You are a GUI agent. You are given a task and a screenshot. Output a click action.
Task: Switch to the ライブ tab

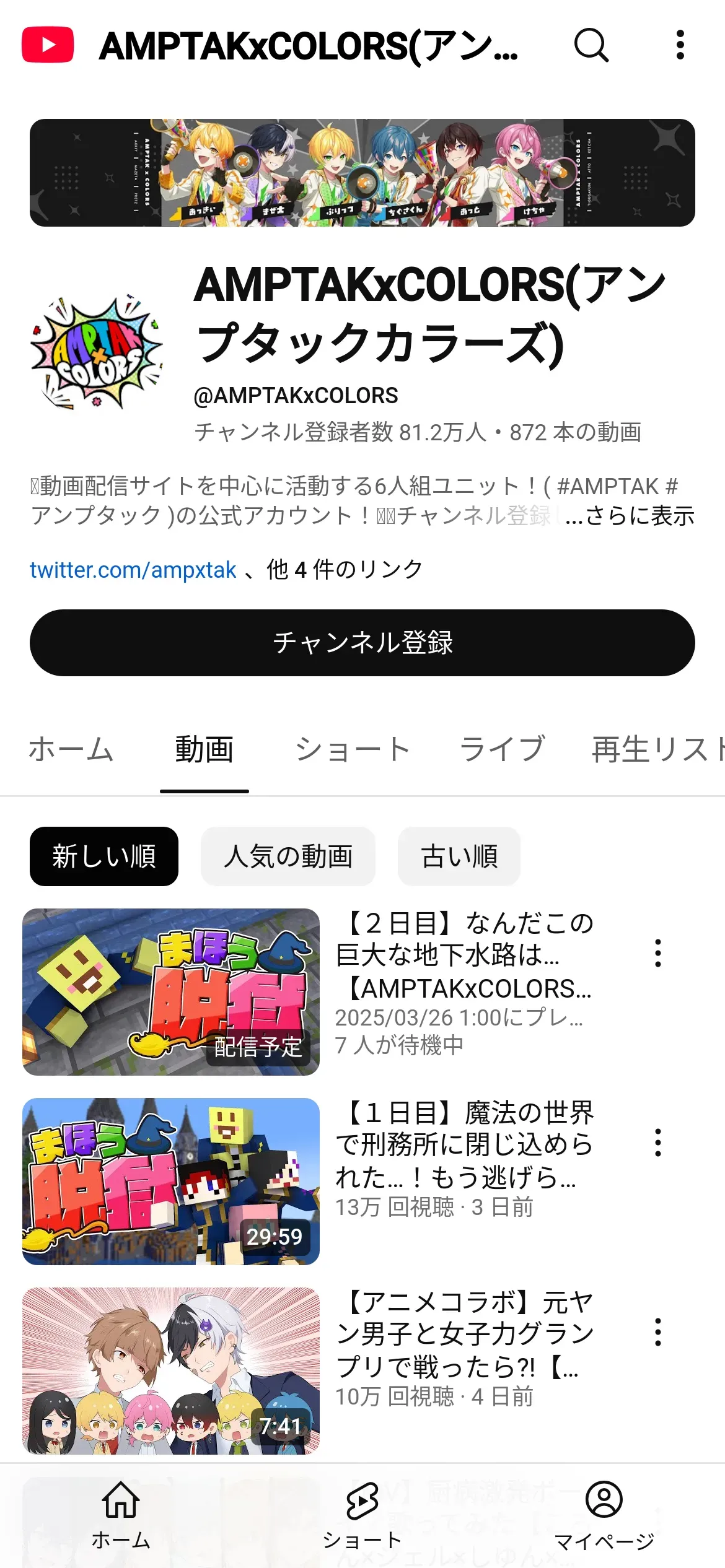[x=502, y=749]
